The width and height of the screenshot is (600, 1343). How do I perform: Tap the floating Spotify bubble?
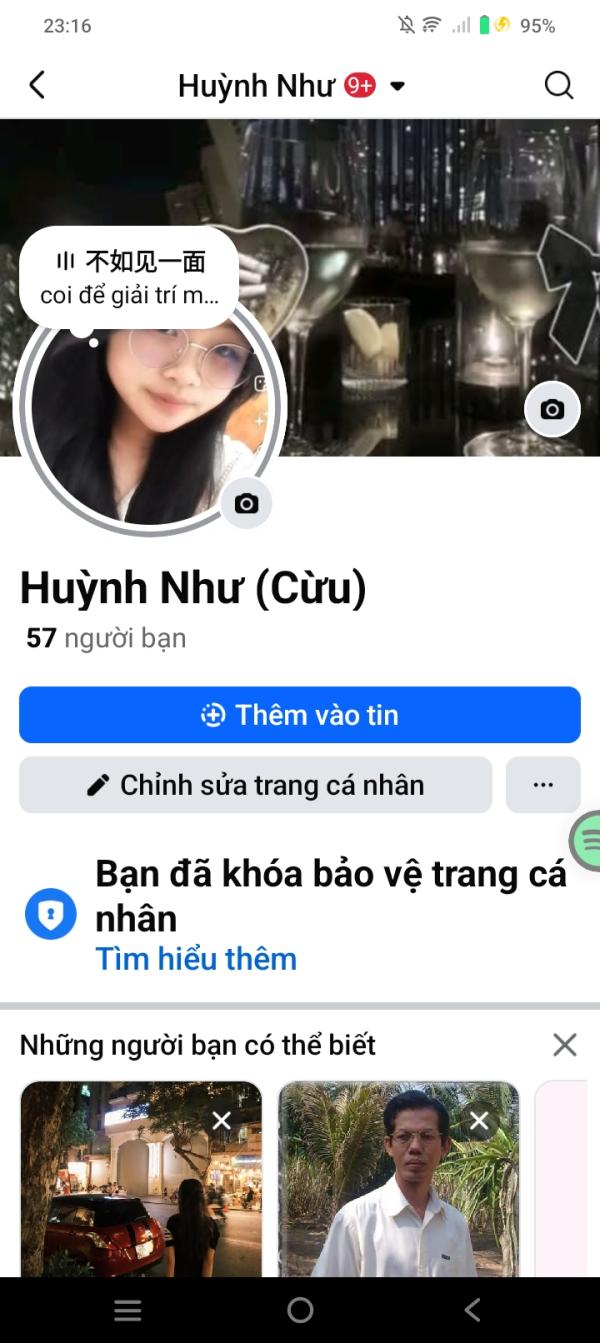click(x=586, y=841)
